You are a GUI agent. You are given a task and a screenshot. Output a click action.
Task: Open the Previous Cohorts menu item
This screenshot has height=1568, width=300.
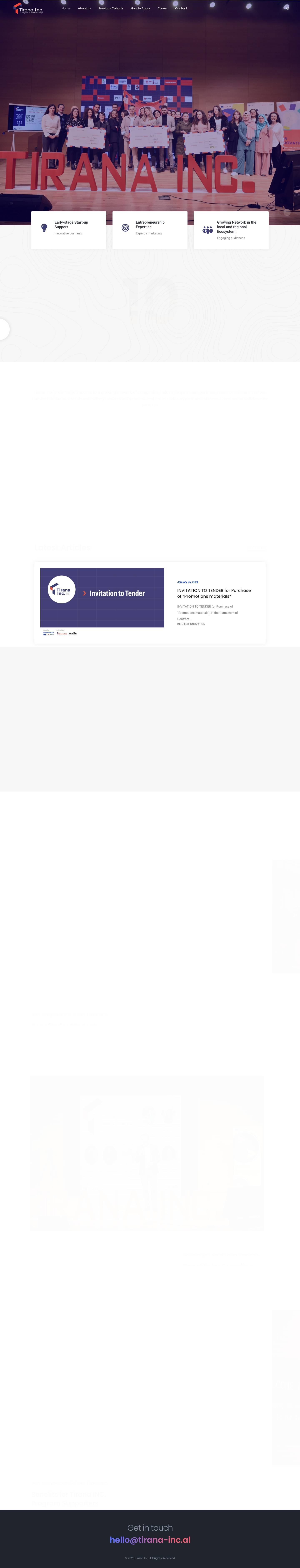[x=111, y=9]
